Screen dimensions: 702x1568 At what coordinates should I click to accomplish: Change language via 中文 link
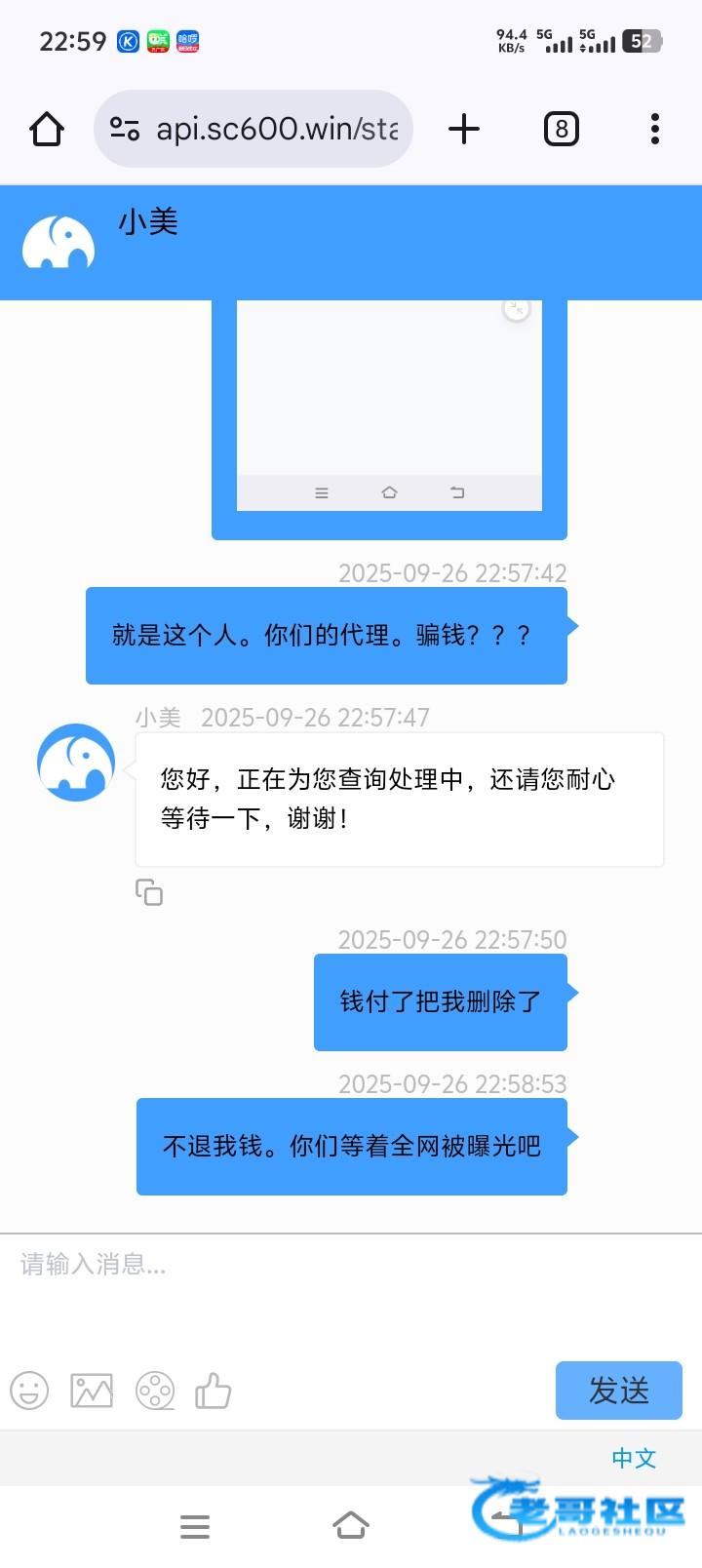pyautogui.click(x=634, y=1458)
